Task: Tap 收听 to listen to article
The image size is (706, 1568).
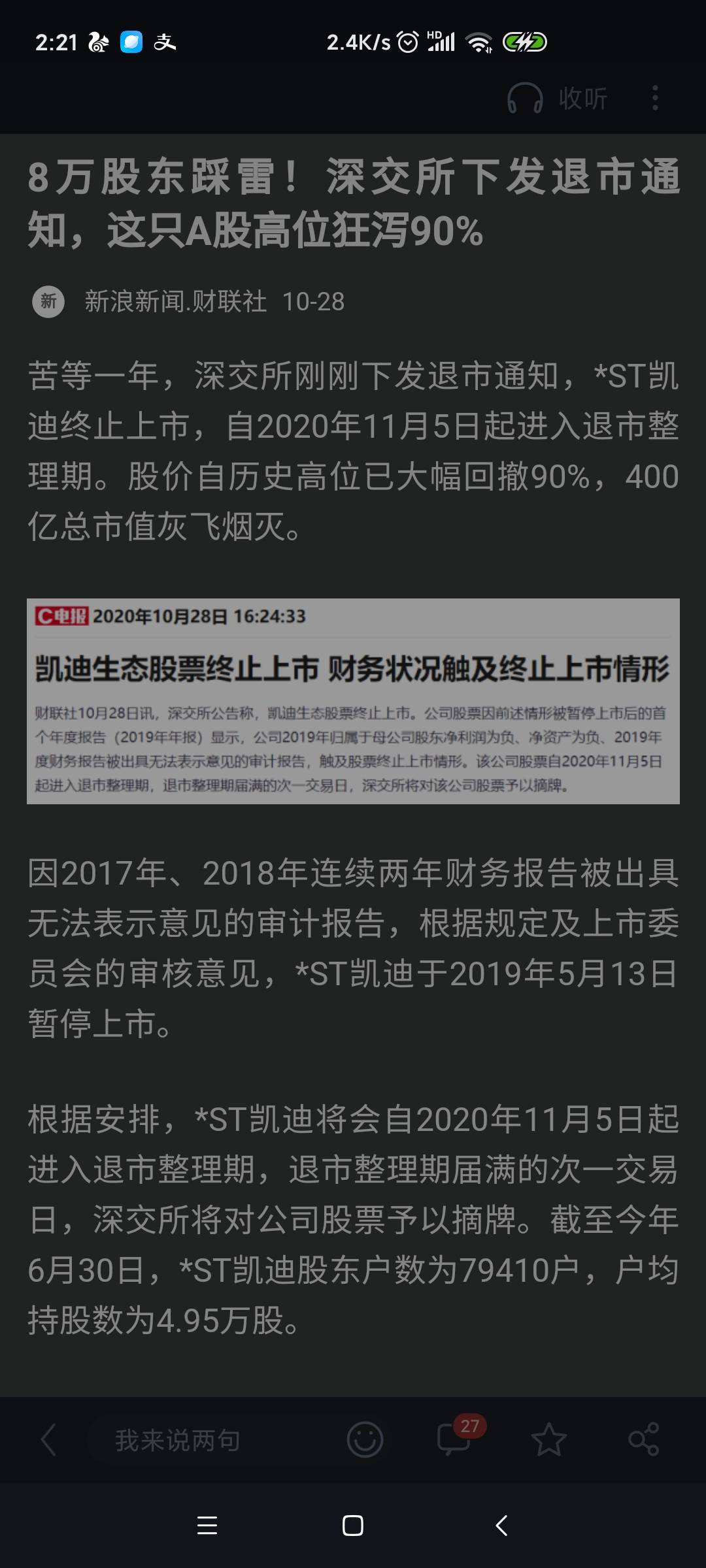Action: pyautogui.click(x=558, y=99)
